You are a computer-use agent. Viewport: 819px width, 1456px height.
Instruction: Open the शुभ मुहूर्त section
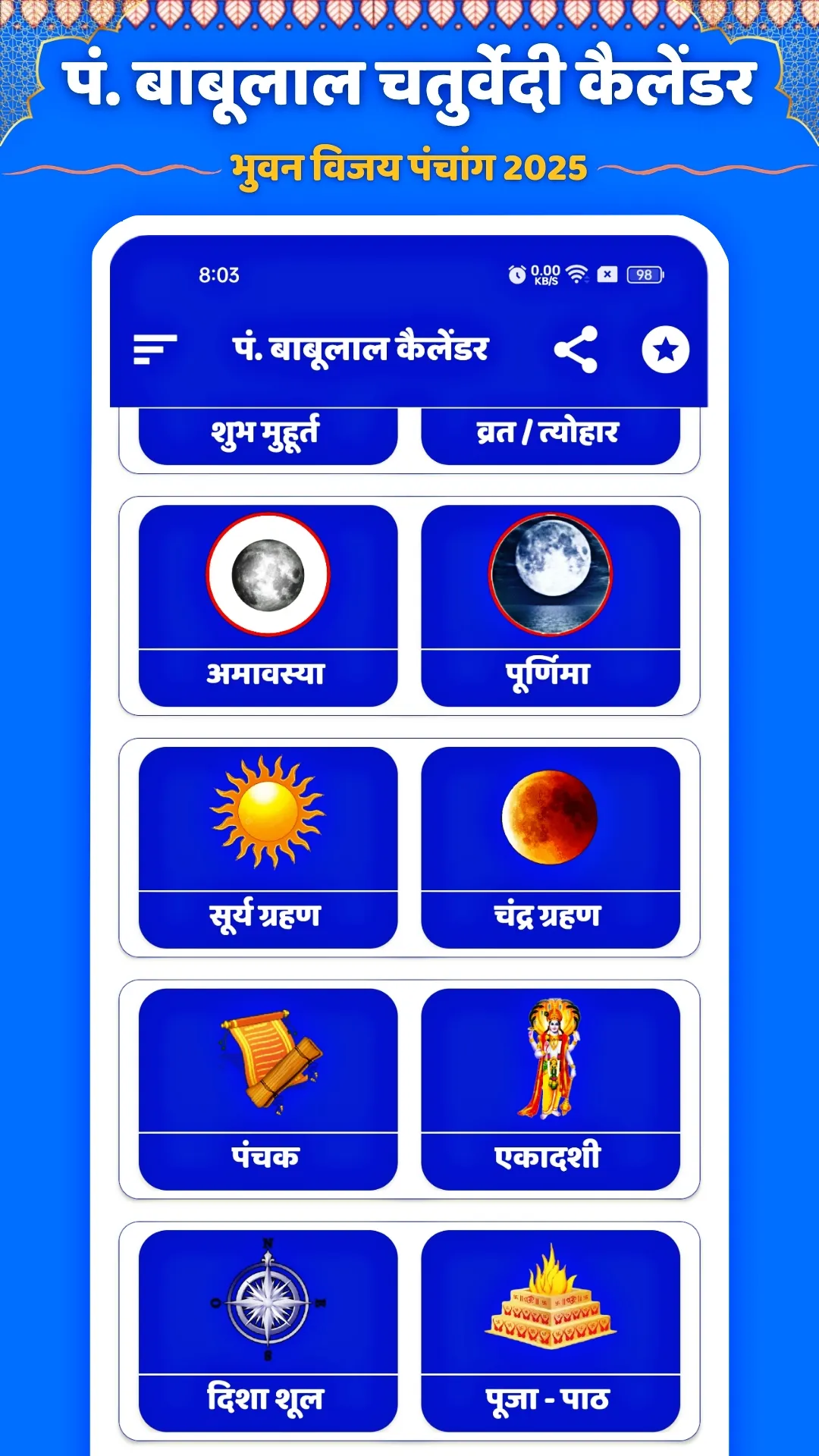tap(266, 432)
